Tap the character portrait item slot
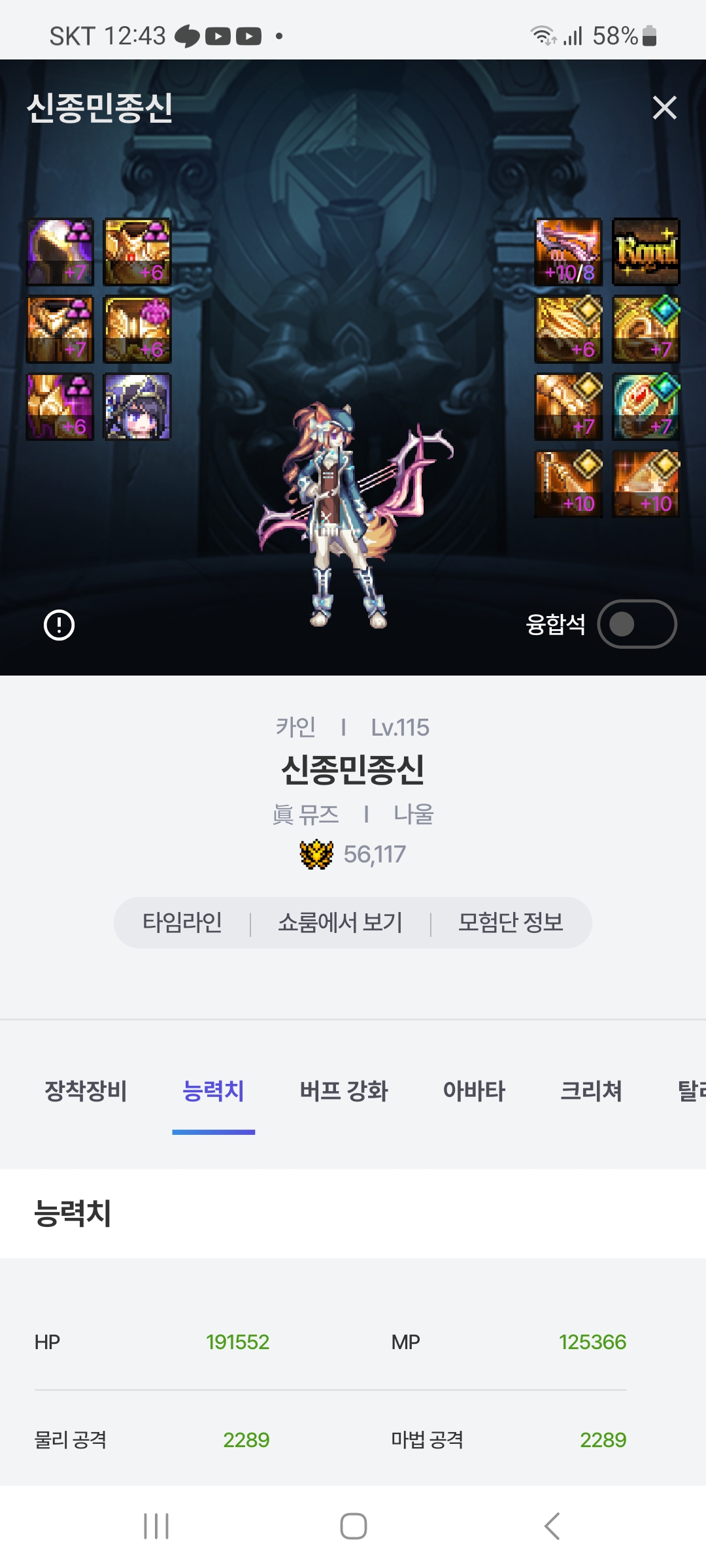This screenshot has height=1568, width=706. (x=137, y=406)
